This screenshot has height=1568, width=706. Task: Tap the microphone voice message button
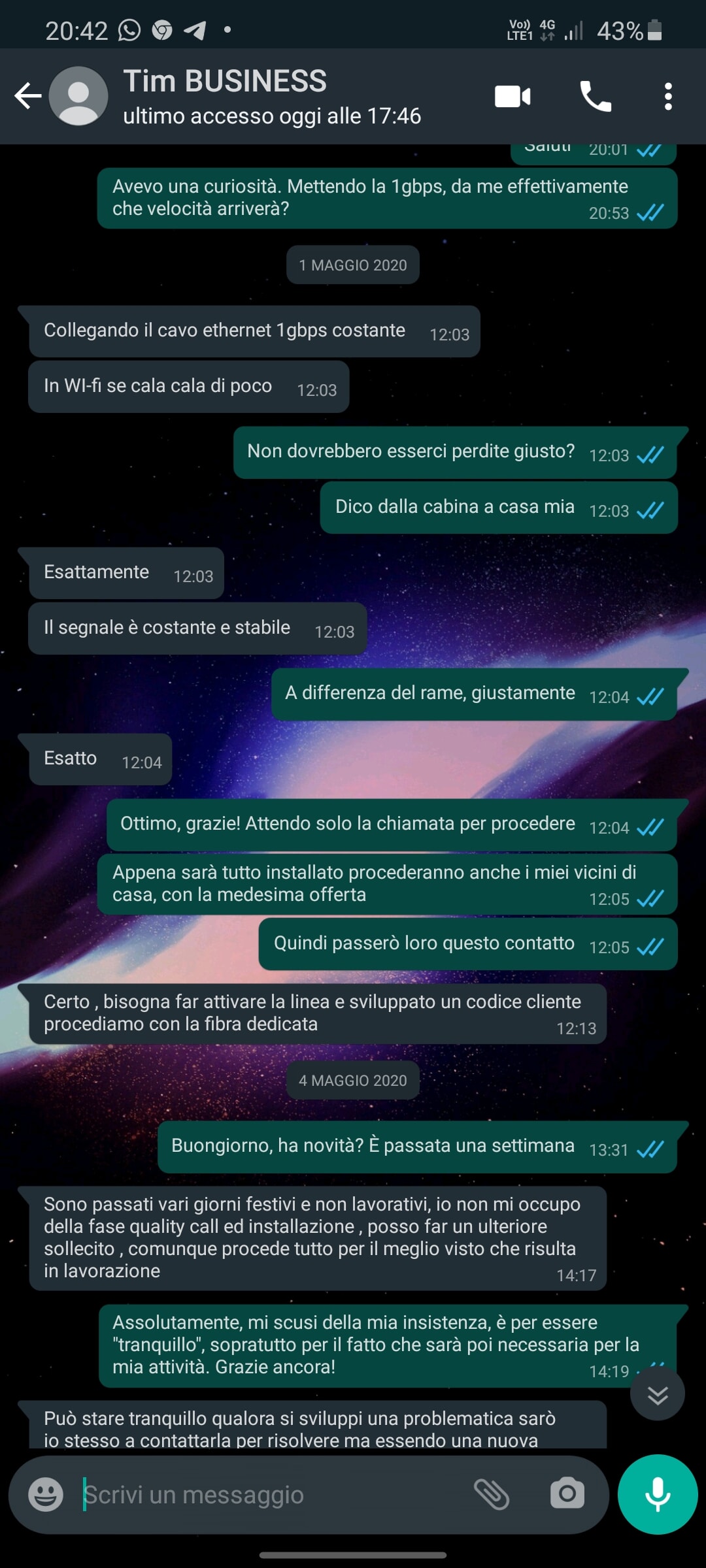657,1494
